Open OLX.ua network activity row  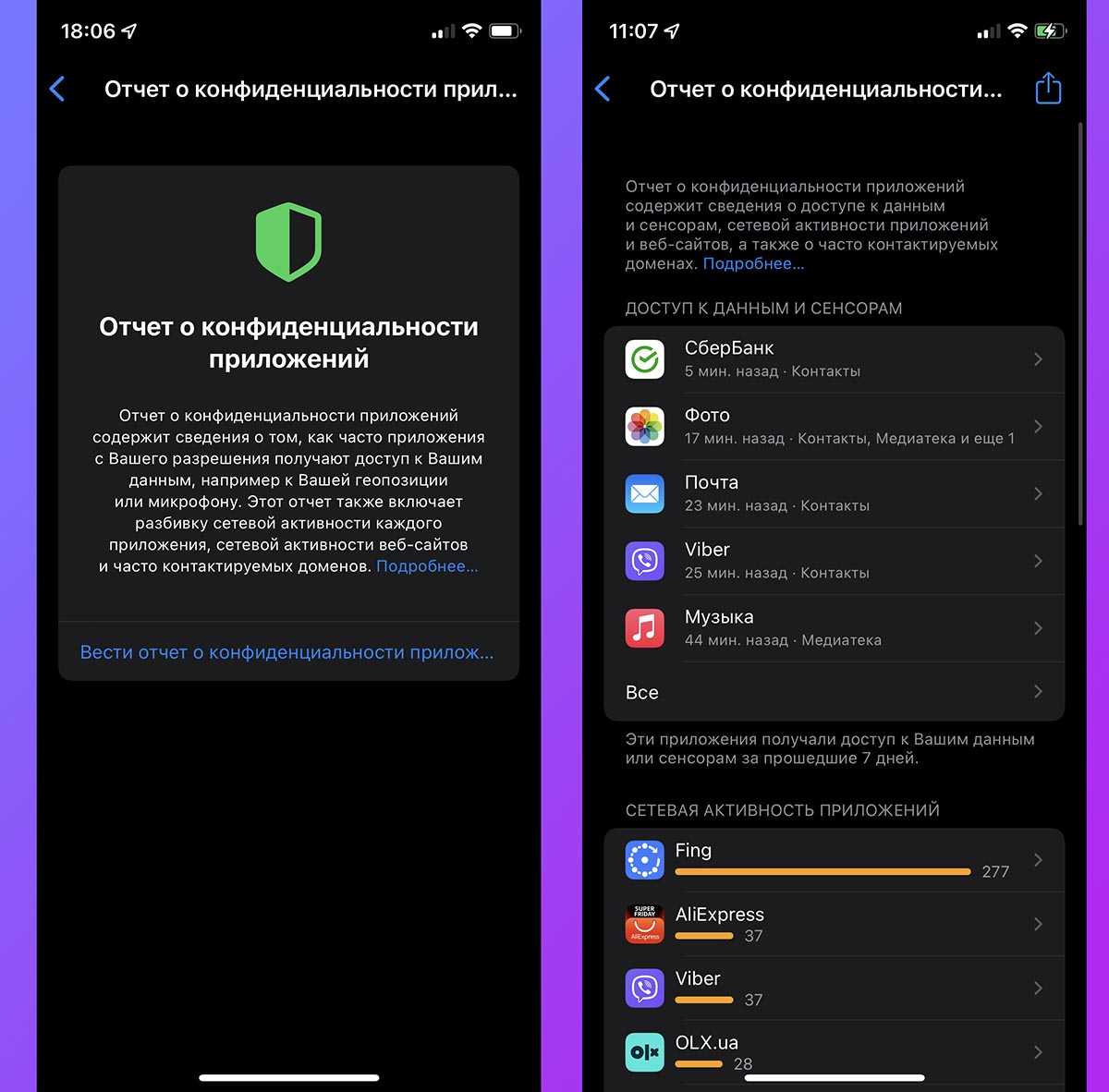tap(833, 1052)
